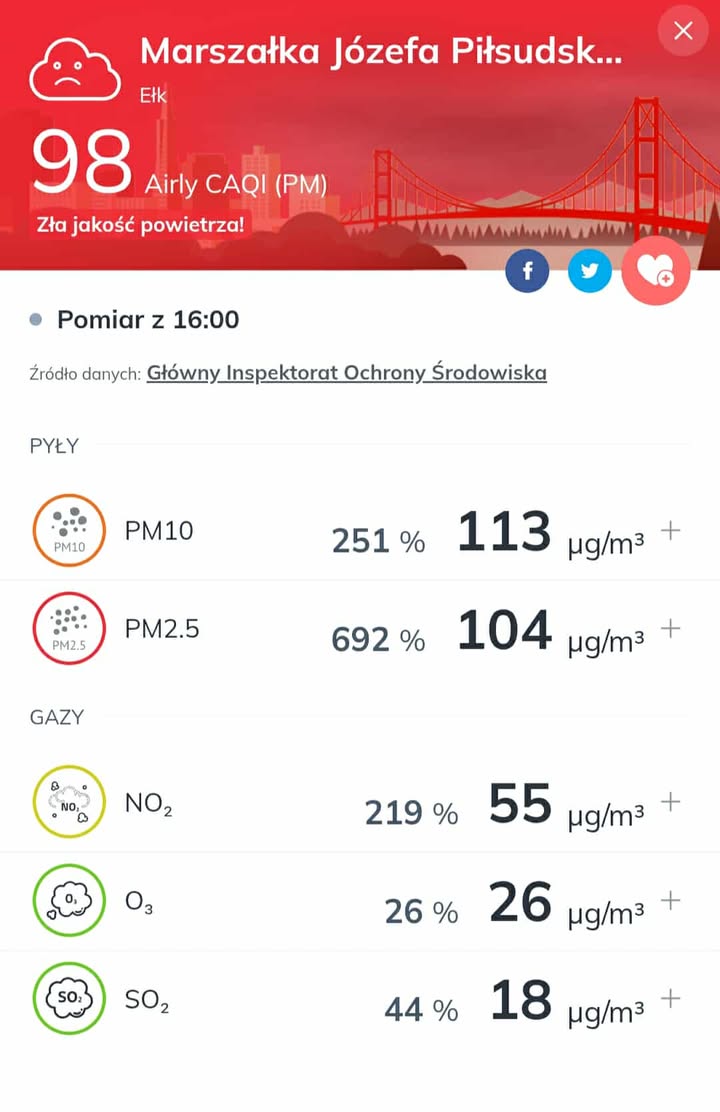Open the Facebook share icon
This screenshot has height=1112, width=720.
pos(527,270)
